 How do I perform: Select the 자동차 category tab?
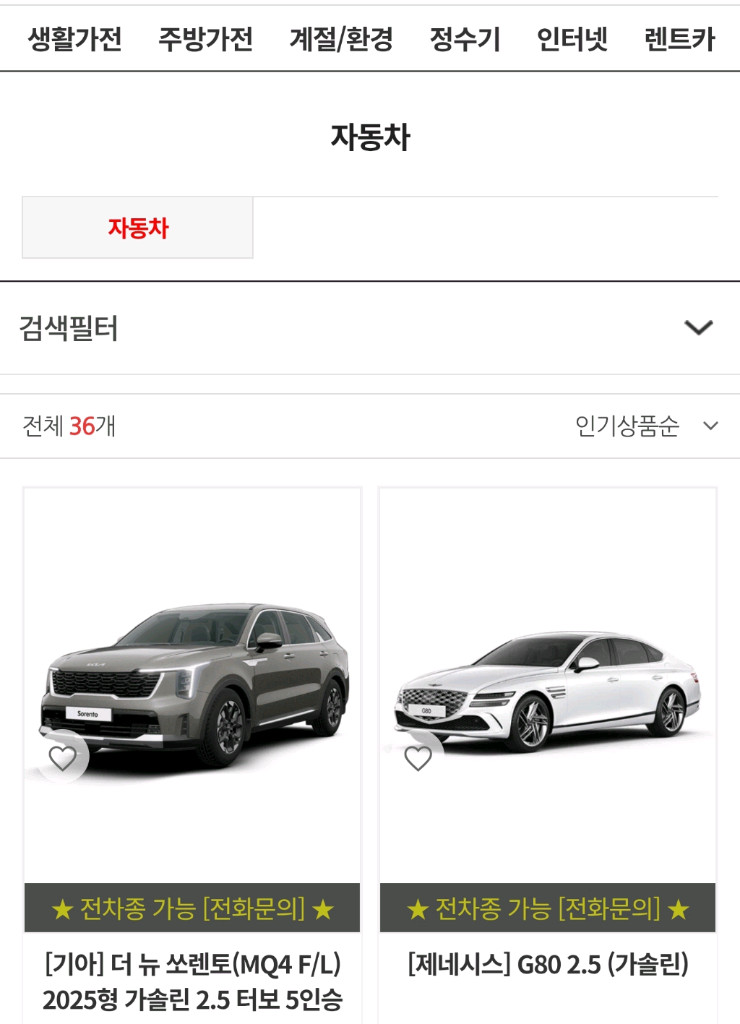137,225
